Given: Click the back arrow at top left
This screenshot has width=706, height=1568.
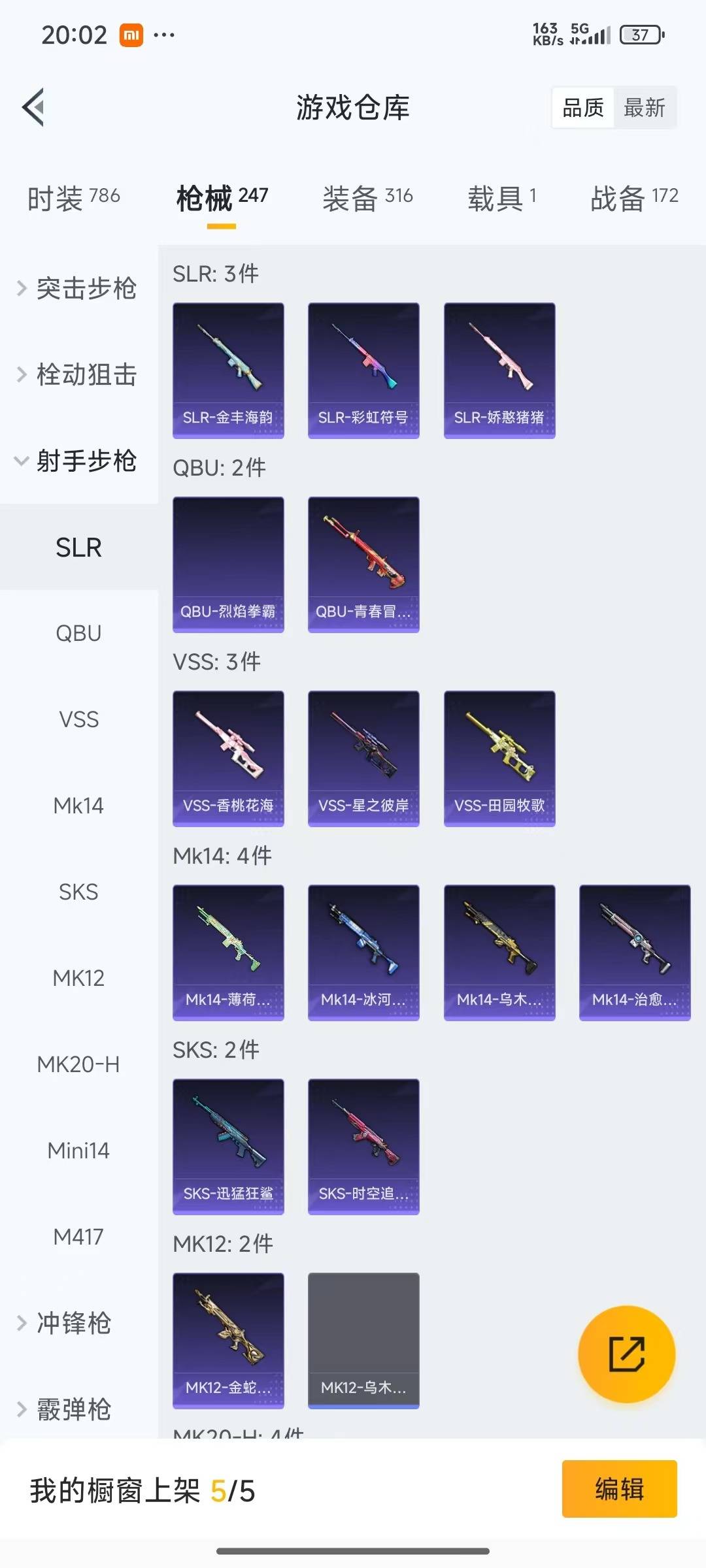Looking at the screenshot, I should [x=32, y=108].
